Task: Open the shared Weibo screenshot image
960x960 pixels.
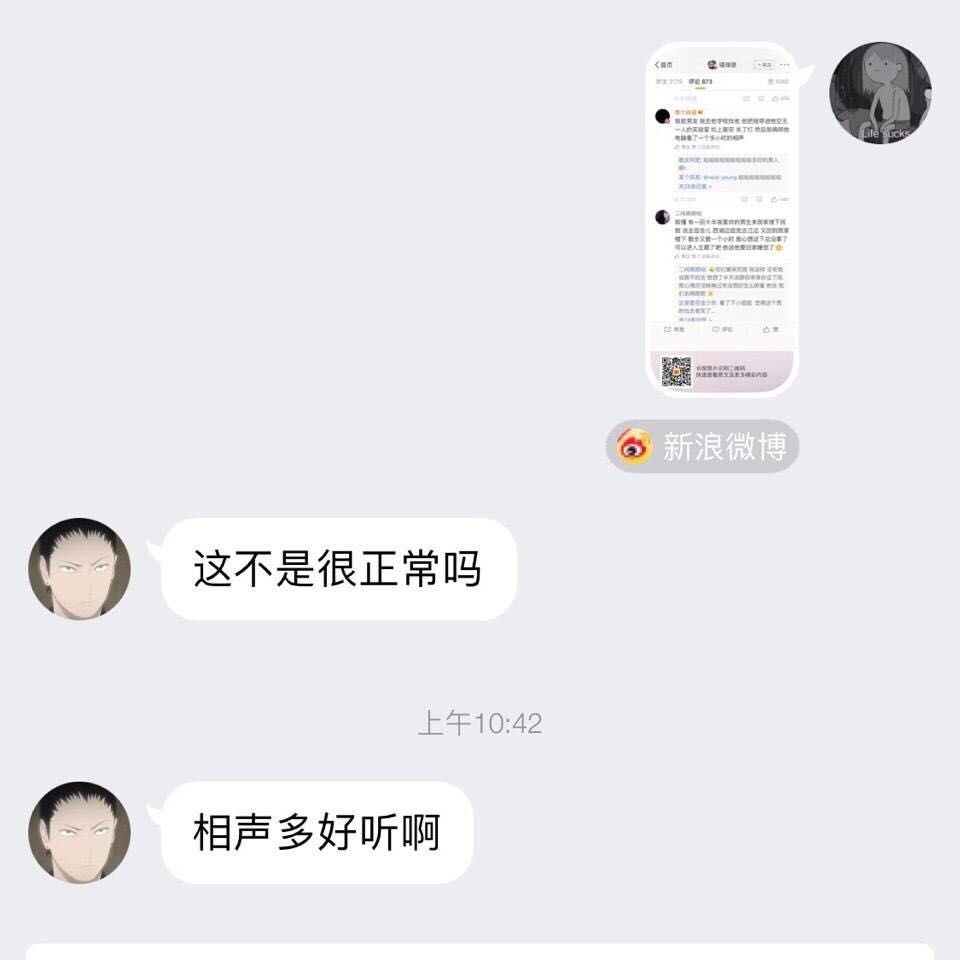Action: [x=721, y=219]
